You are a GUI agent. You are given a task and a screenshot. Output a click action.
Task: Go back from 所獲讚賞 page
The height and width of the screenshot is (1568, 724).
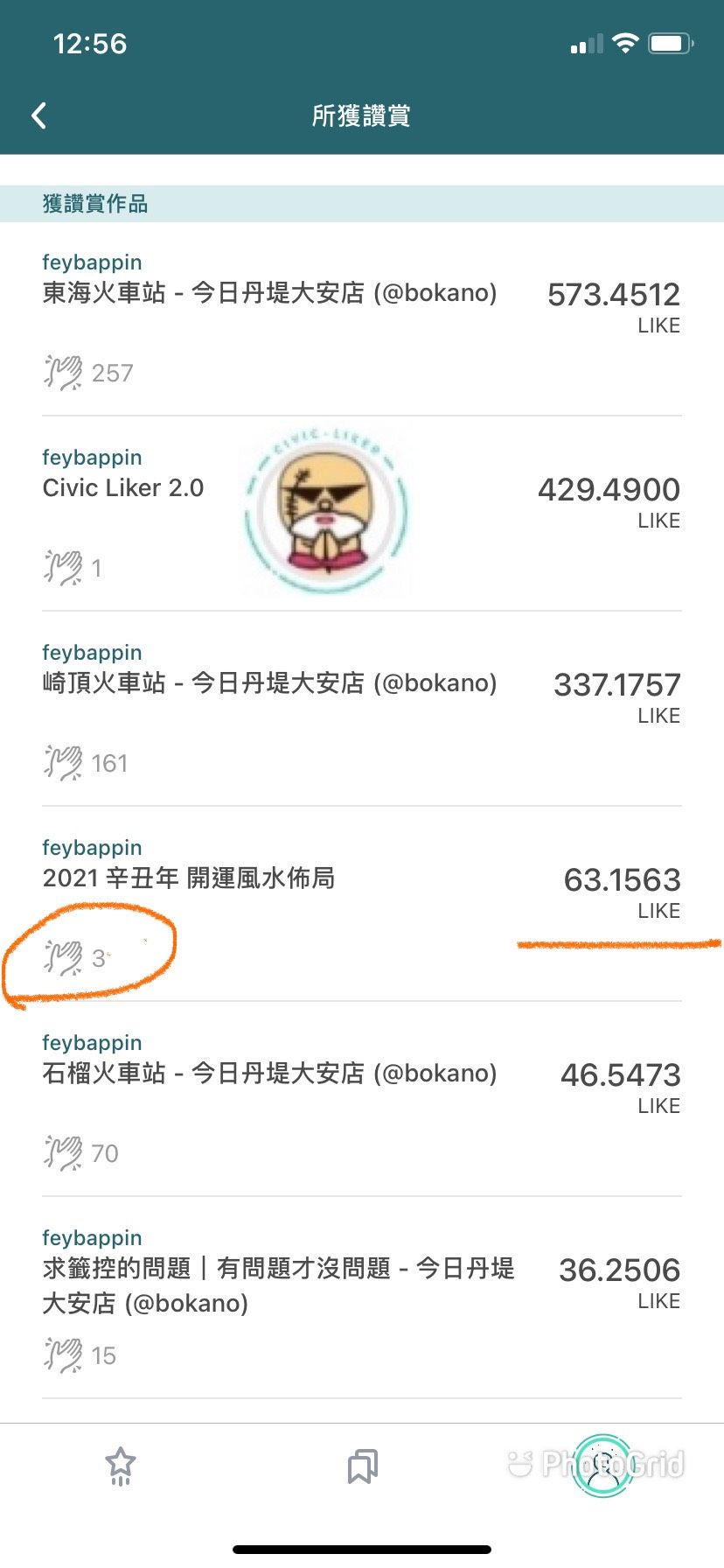click(x=39, y=115)
